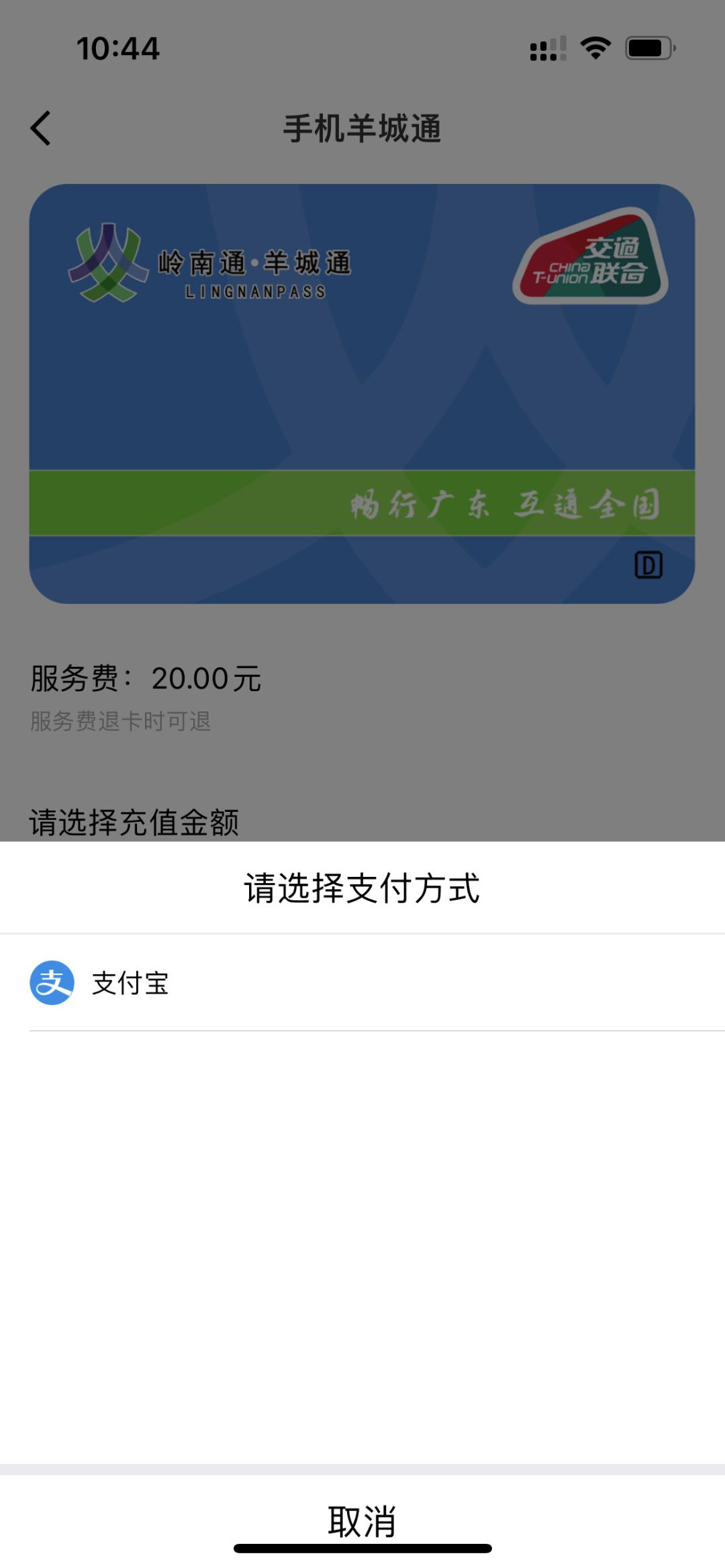Tap 取消 to dismiss the payment sheet
Image resolution: width=725 pixels, height=1568 pixels.
[362, 1520]
